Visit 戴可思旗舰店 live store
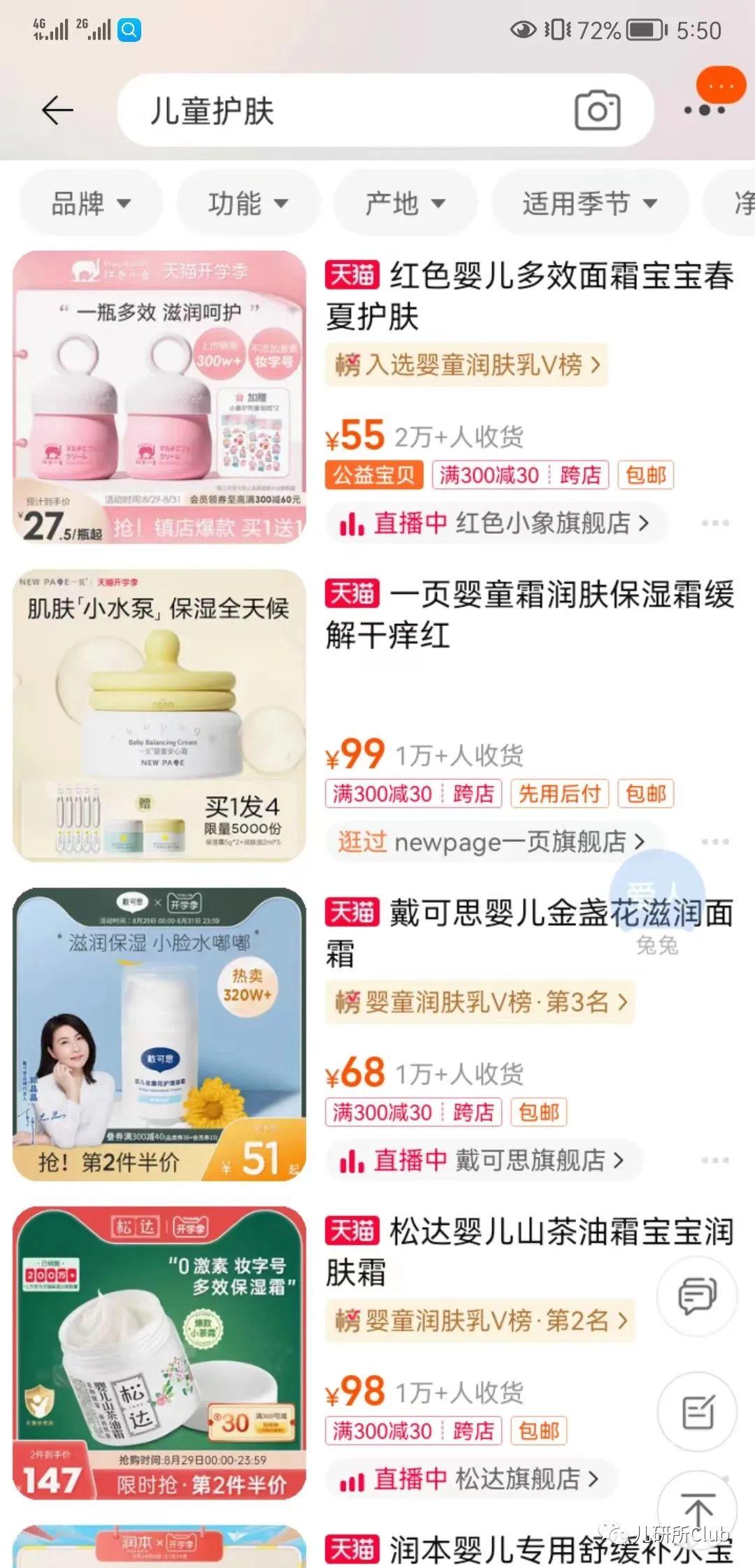 tap(482, 1161)
